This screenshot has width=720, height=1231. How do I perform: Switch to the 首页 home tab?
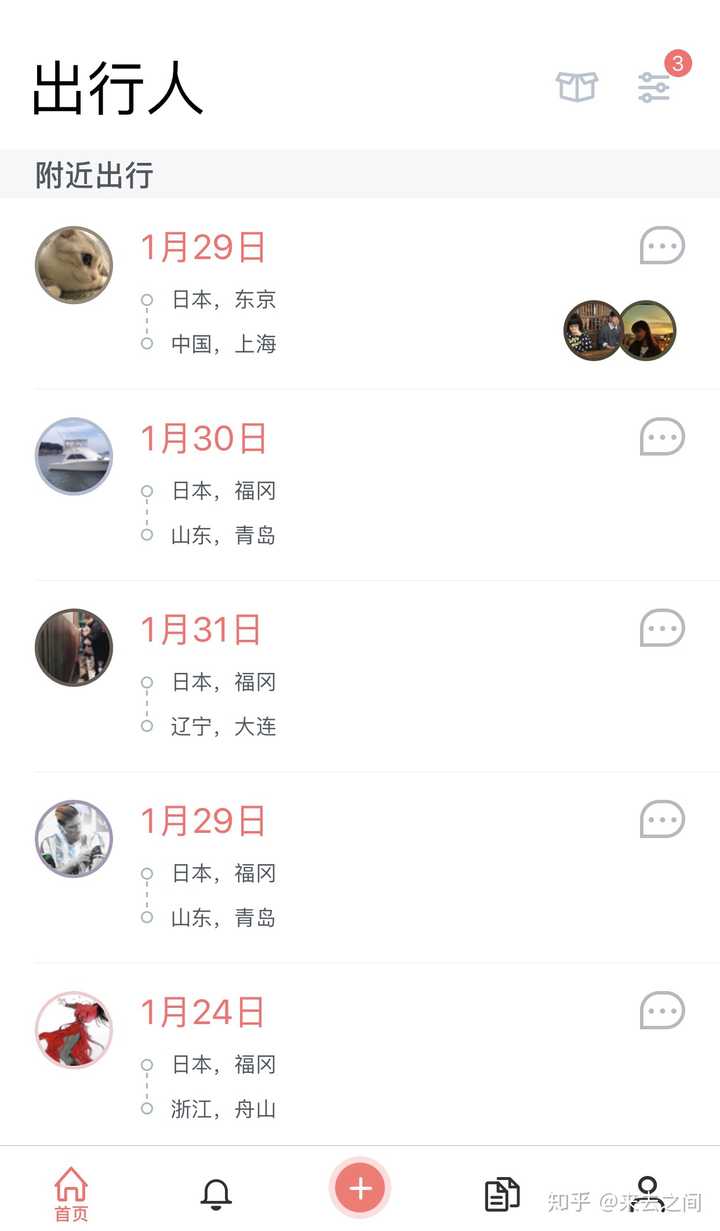pyautogui.click(x=71, y=1193)
